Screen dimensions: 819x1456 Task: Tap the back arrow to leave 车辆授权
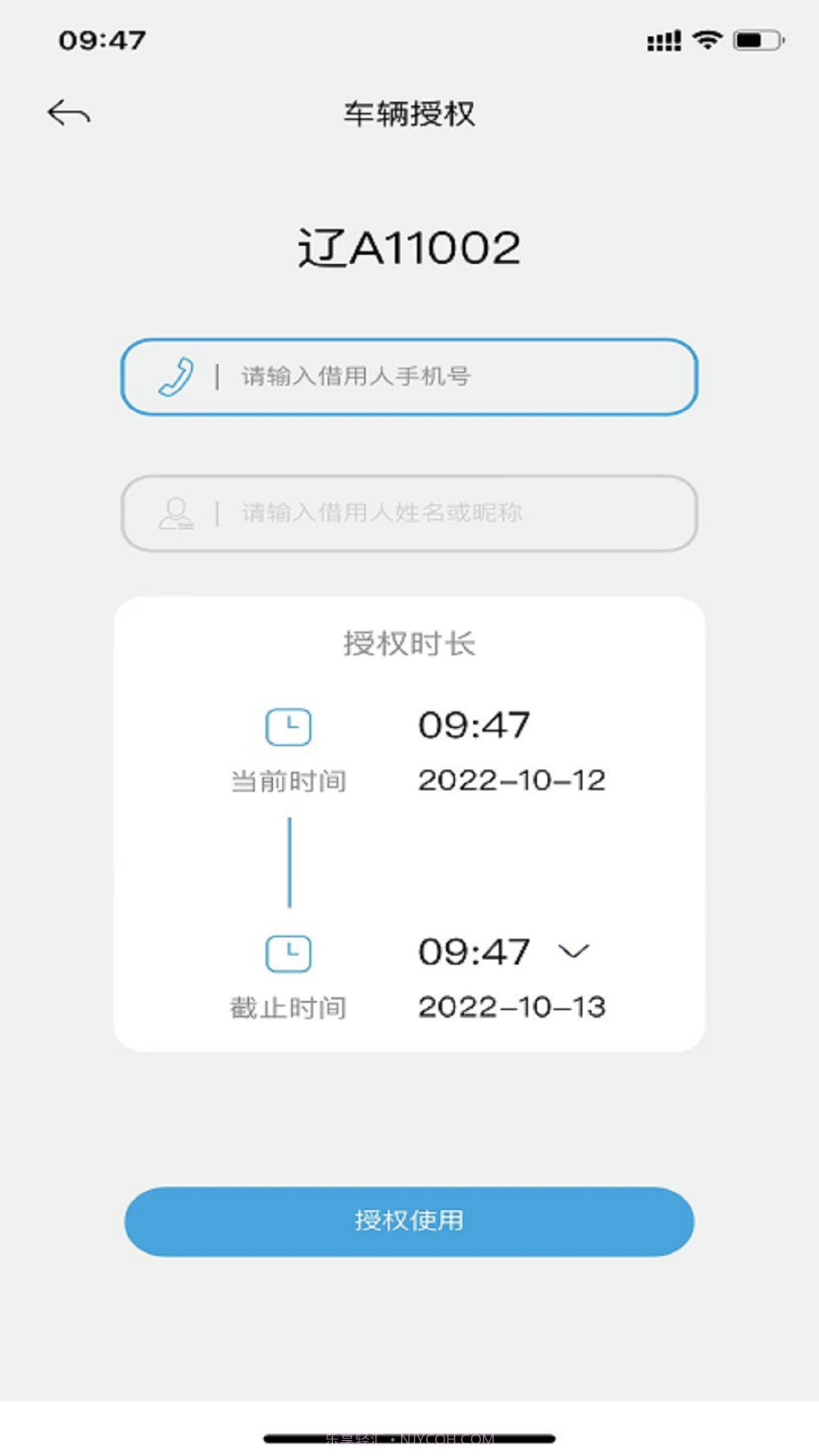point(70,112)
